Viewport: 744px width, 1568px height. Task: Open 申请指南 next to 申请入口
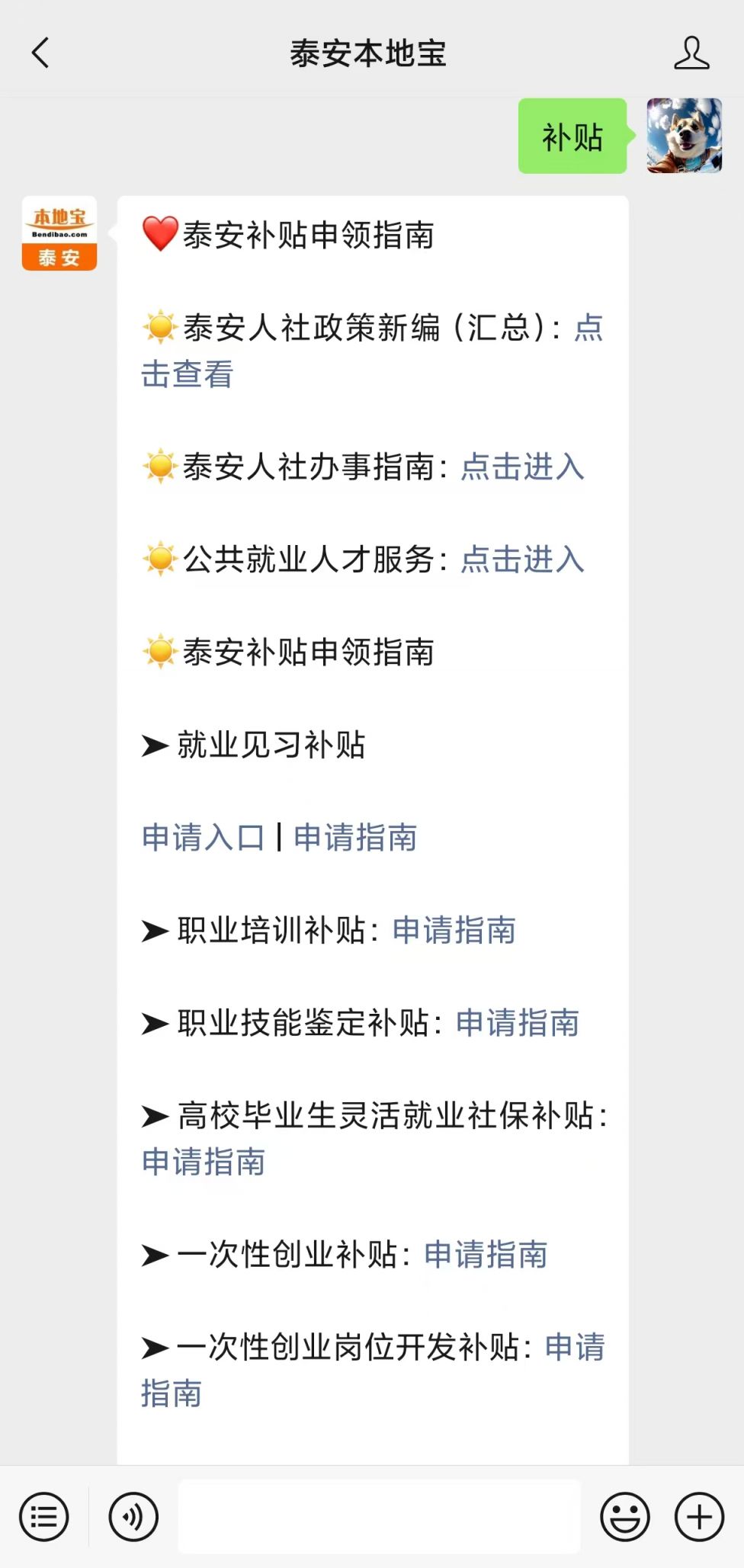click(x=355, y=837)
